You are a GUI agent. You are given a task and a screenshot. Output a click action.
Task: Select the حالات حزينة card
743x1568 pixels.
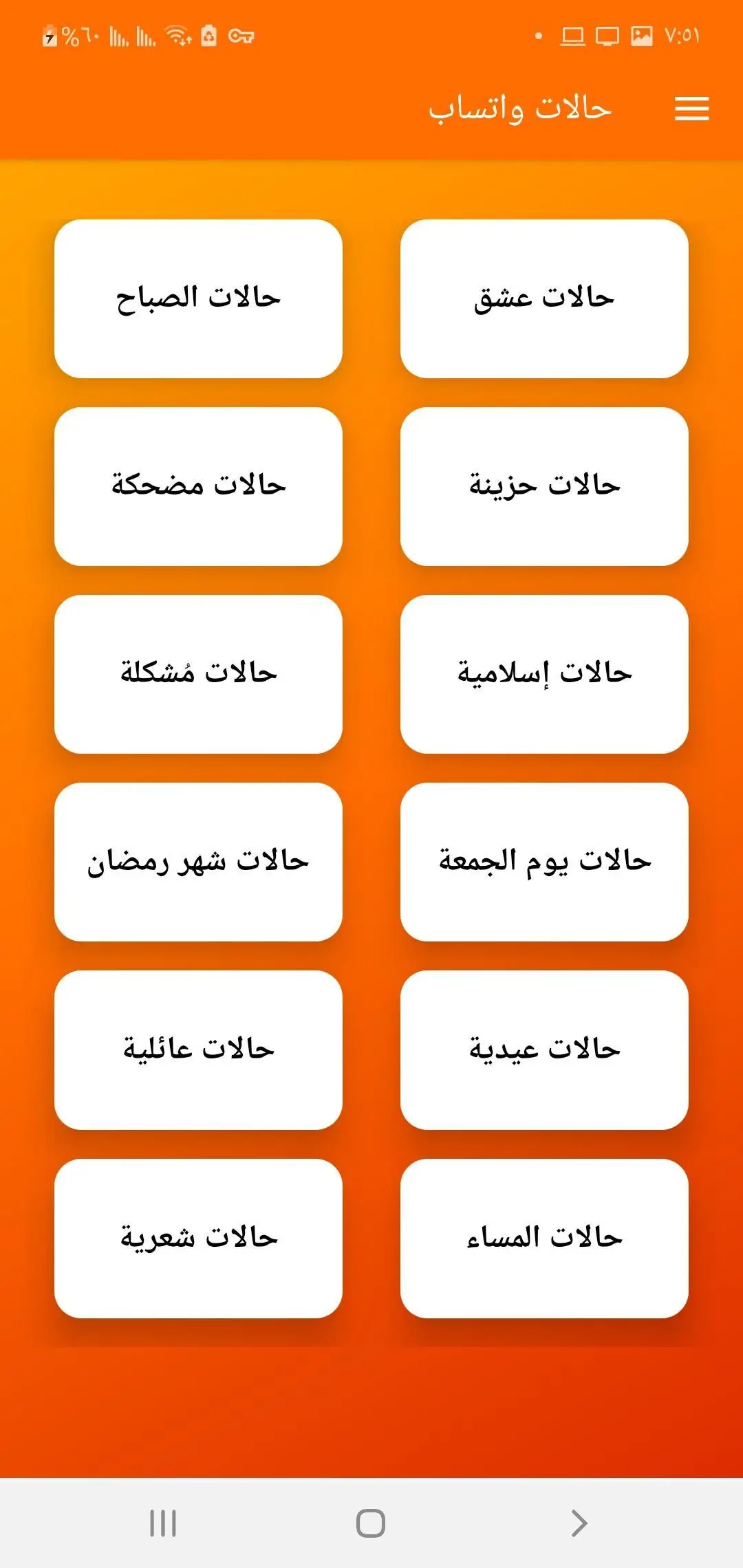point(544,486)
